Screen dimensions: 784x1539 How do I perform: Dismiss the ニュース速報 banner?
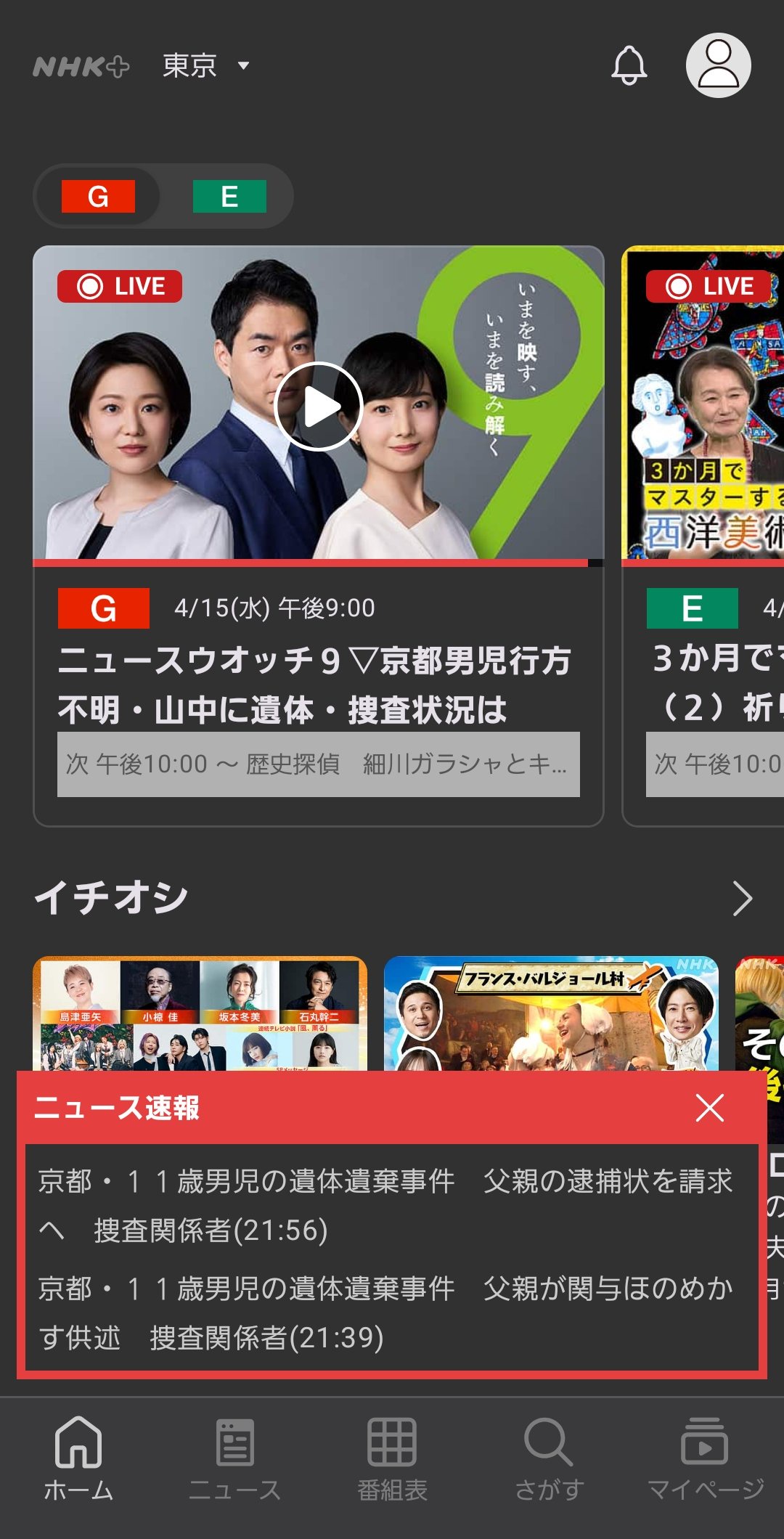[x=709, y=1108]
